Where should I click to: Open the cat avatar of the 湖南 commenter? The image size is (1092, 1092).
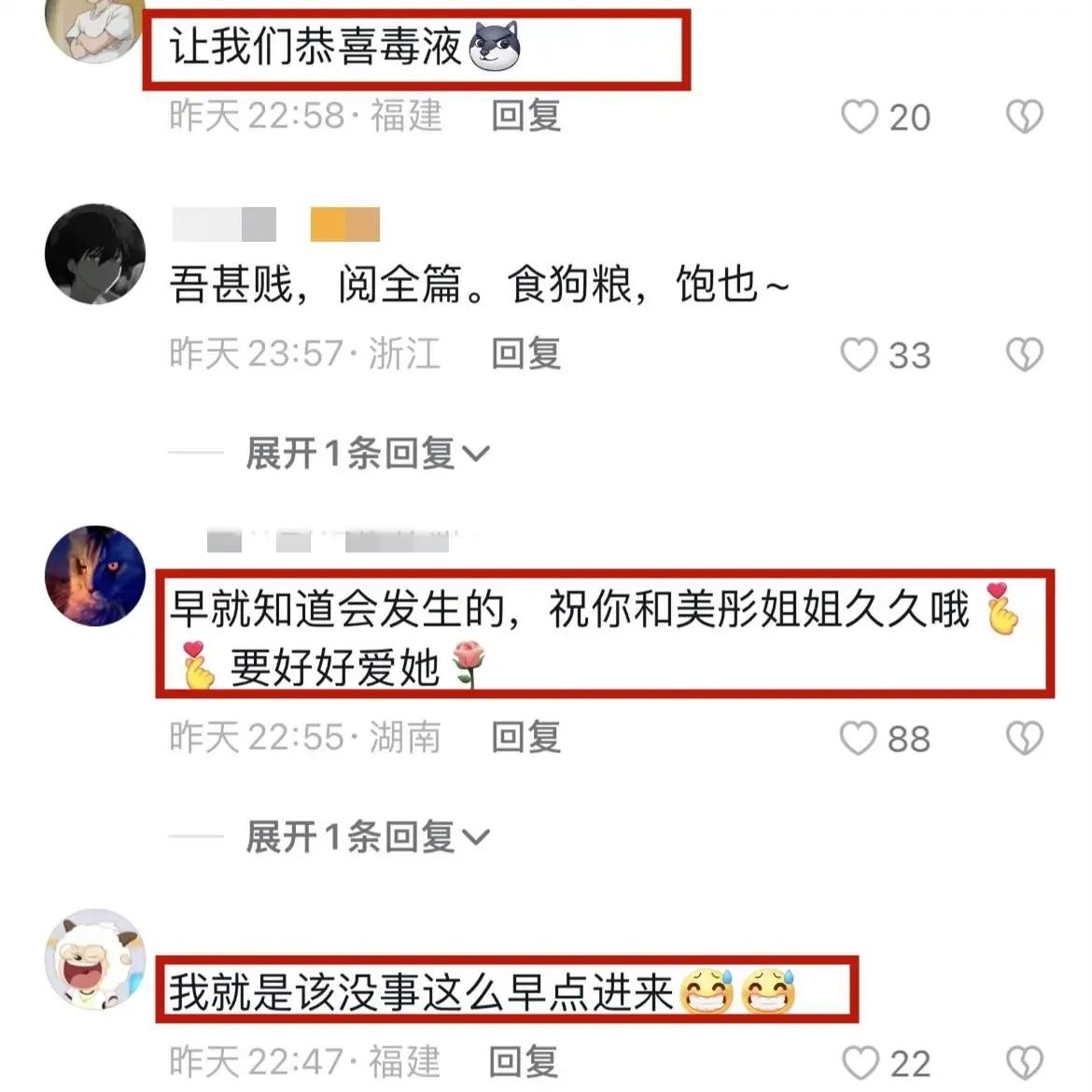pos(95,576)
